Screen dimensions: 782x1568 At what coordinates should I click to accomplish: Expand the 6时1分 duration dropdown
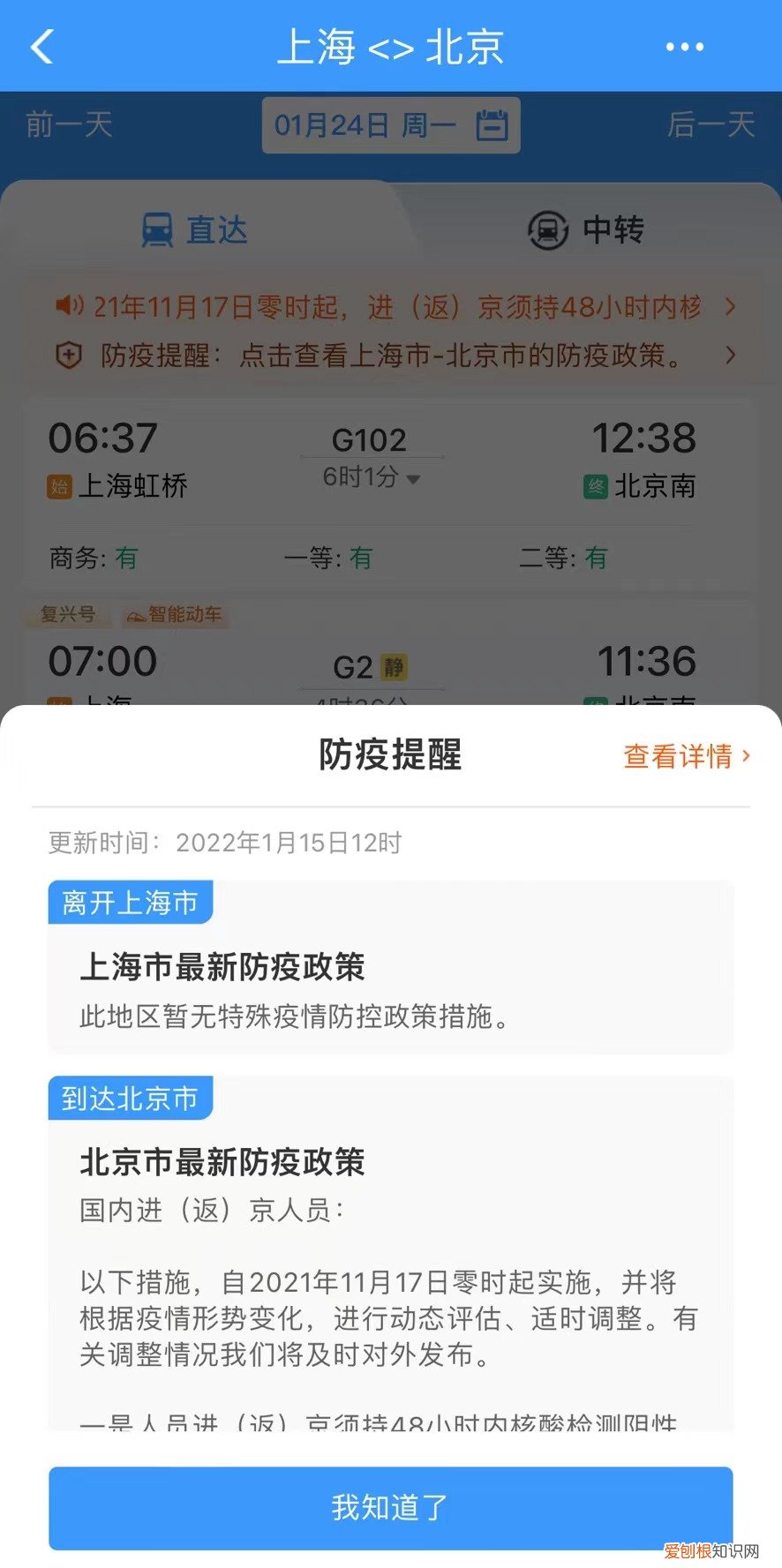[x=371, y=477]
